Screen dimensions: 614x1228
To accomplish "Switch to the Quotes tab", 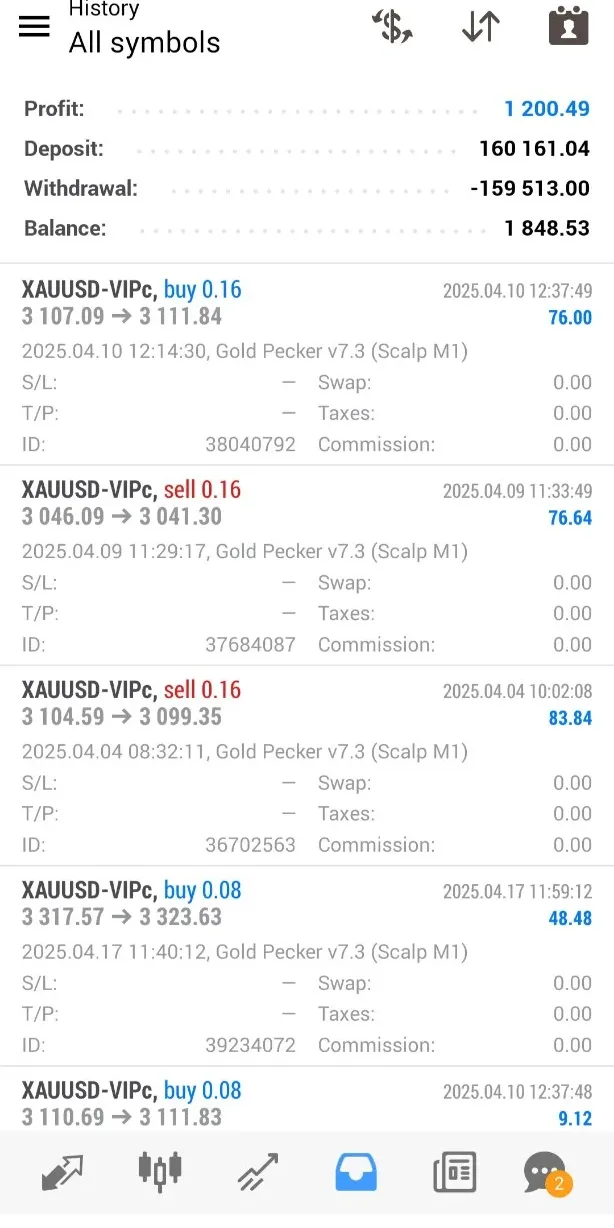I will pyautogui.click(x=63, y=1172).
